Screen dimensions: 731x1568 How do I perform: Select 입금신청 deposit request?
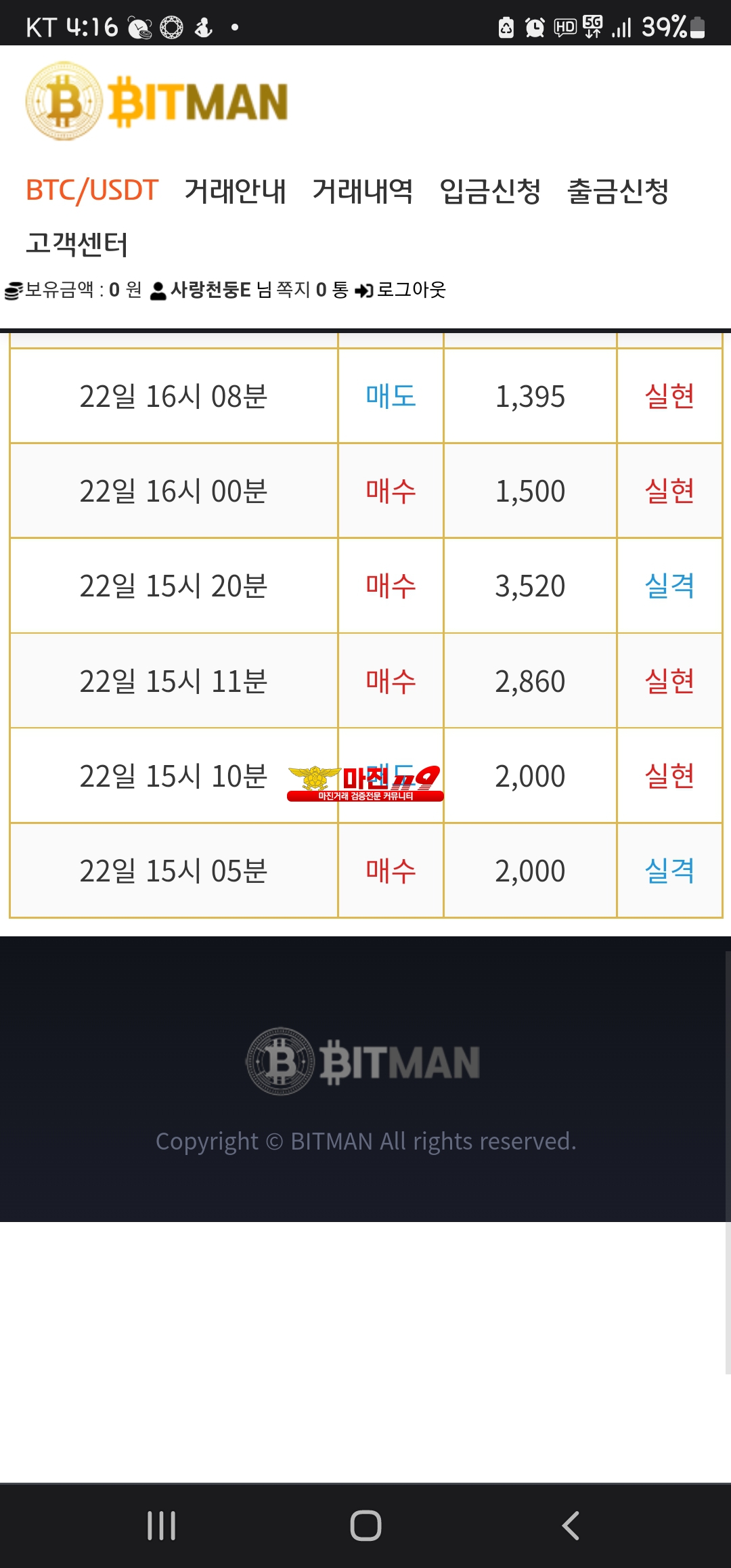[490, 190]
